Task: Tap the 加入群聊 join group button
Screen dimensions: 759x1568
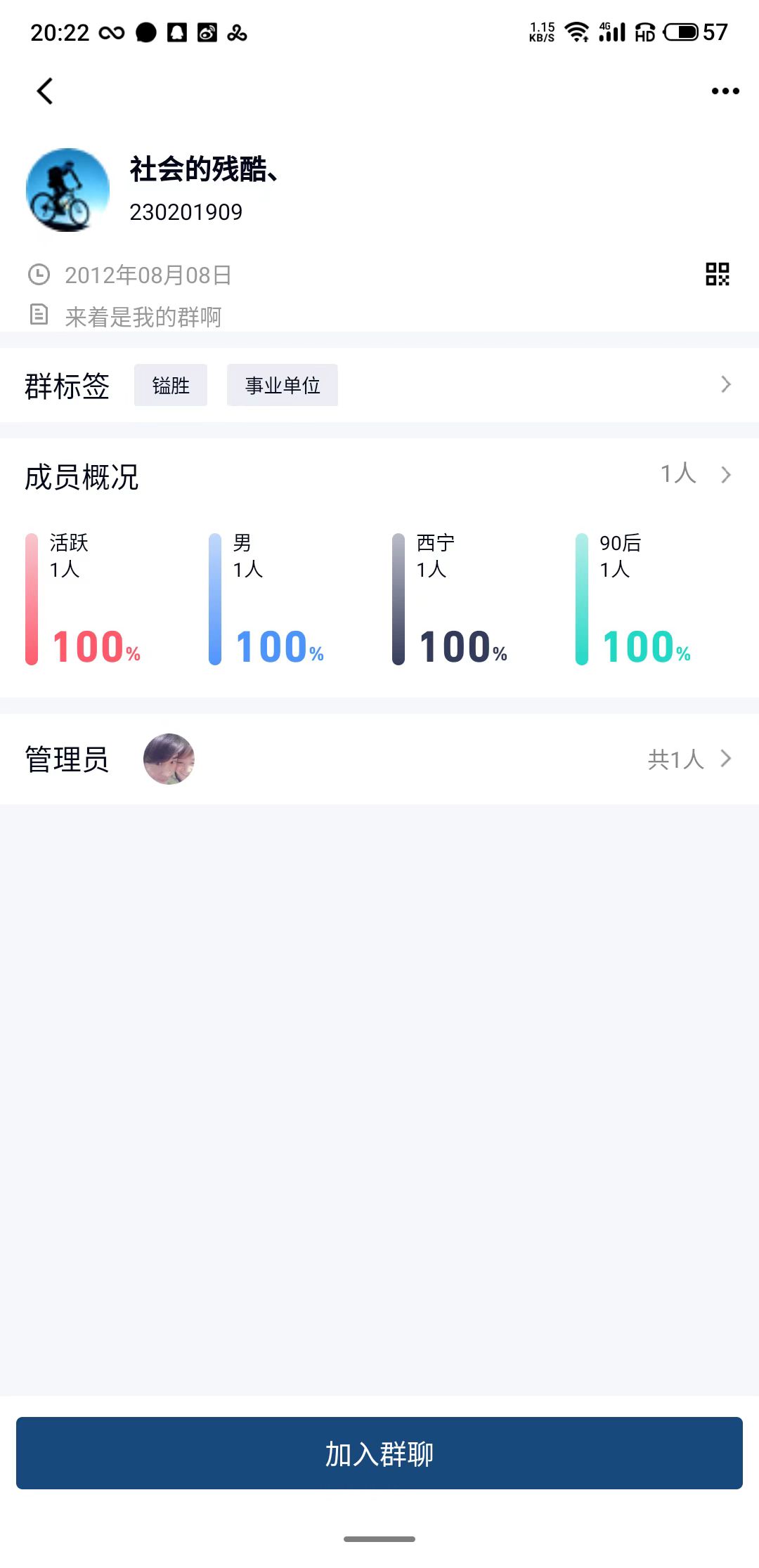Action: pyautogui.click(x=379, y=1453)
